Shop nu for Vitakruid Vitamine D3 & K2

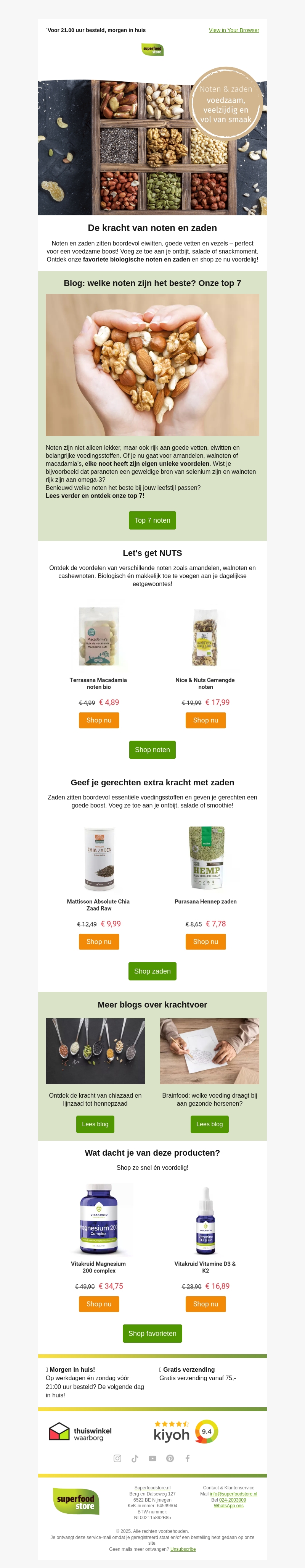(x=205, y=1303)
